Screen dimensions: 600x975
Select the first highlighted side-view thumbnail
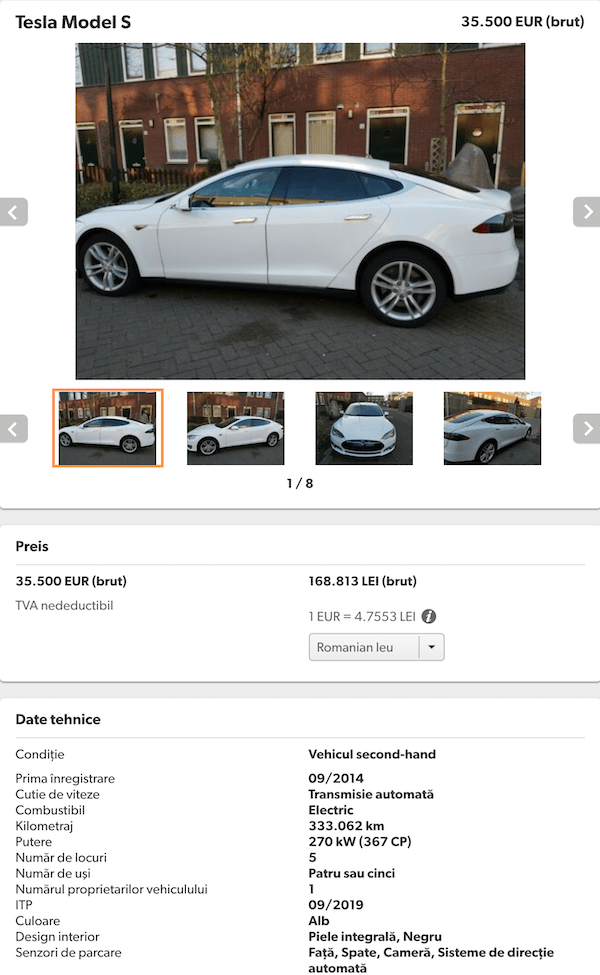click(x=107, y=428)
